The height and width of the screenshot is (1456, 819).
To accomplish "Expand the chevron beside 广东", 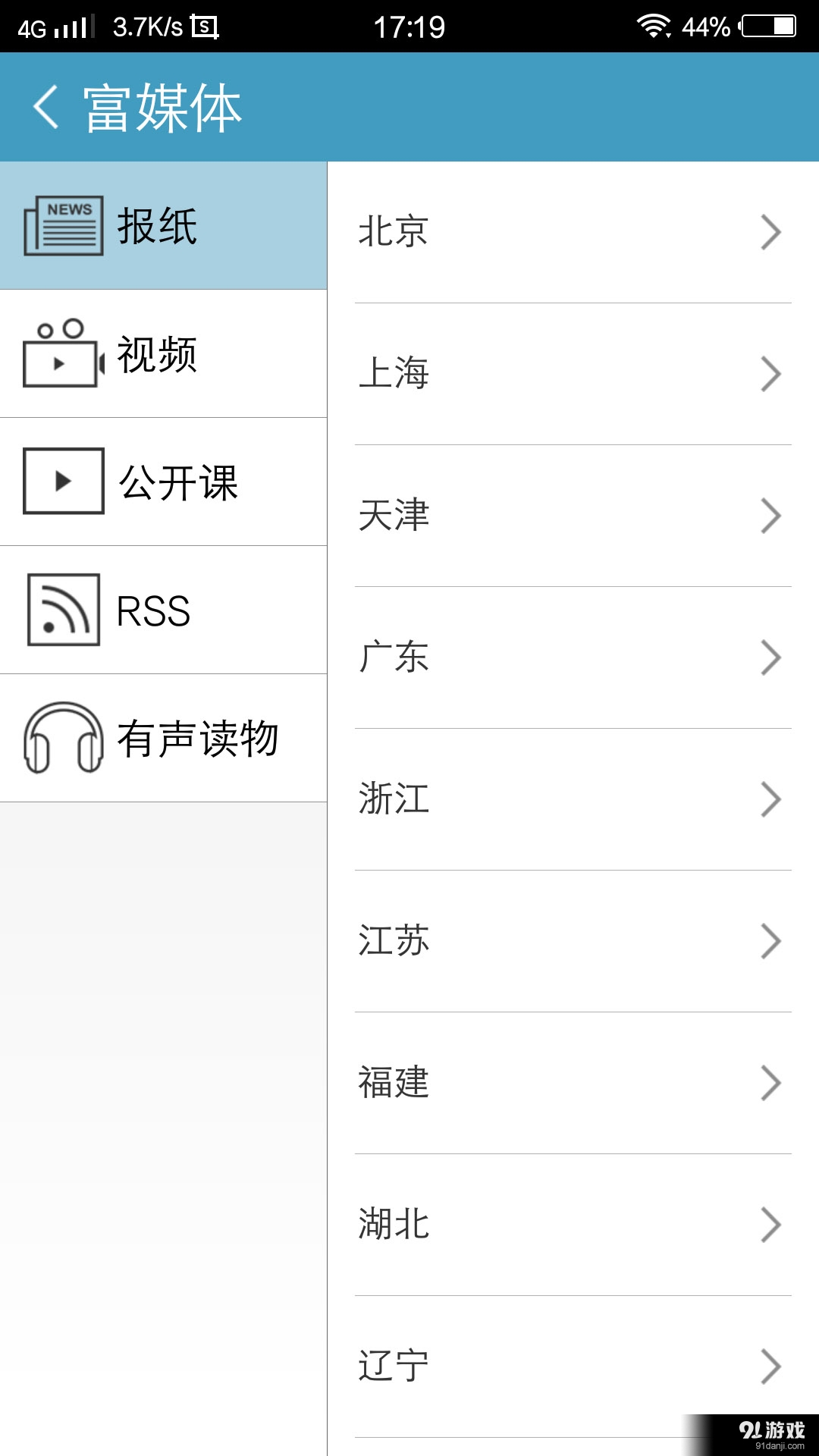I will tap(771, 657).
